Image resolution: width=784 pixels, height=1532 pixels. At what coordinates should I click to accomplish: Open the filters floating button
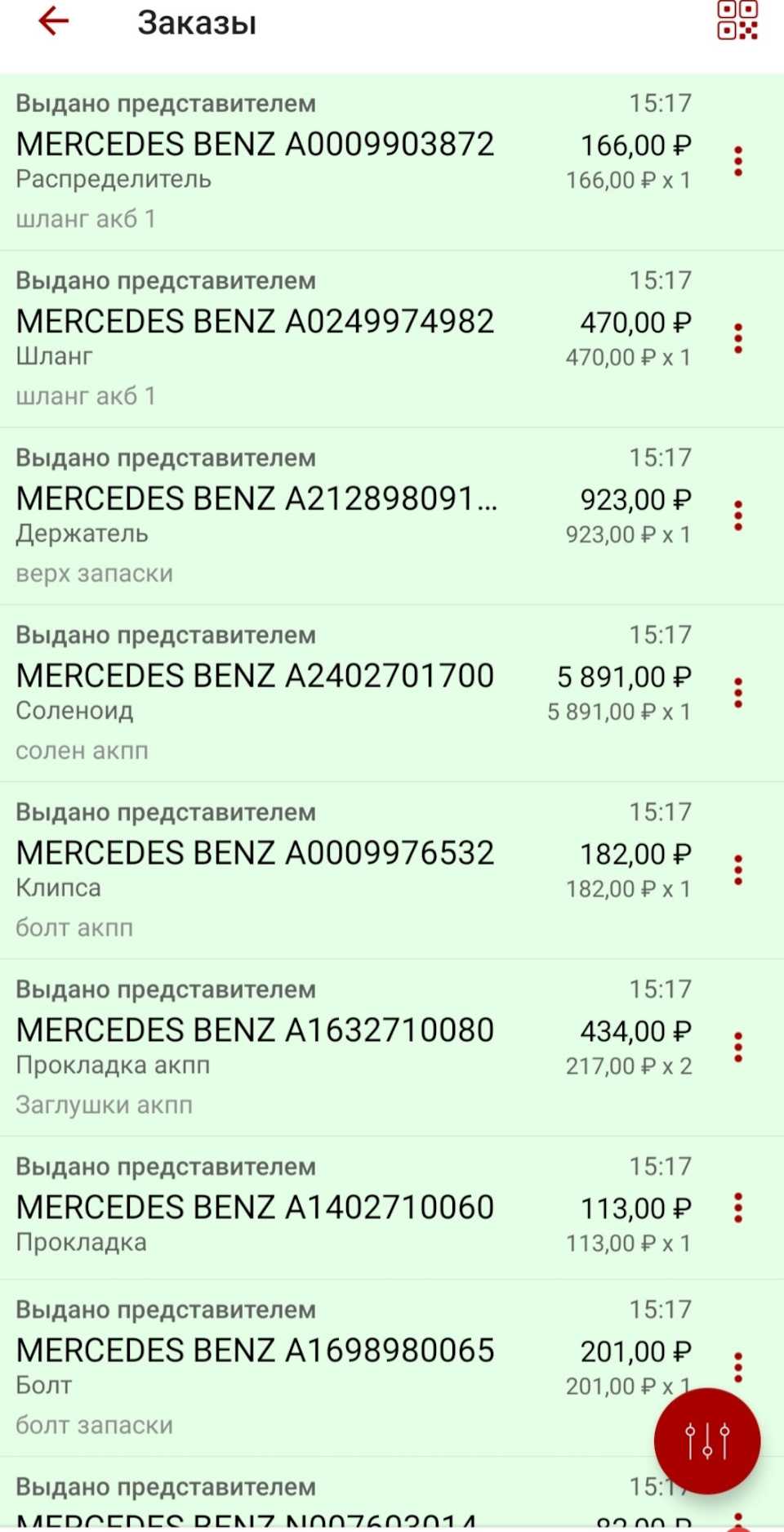click(x=707, y=1441)
